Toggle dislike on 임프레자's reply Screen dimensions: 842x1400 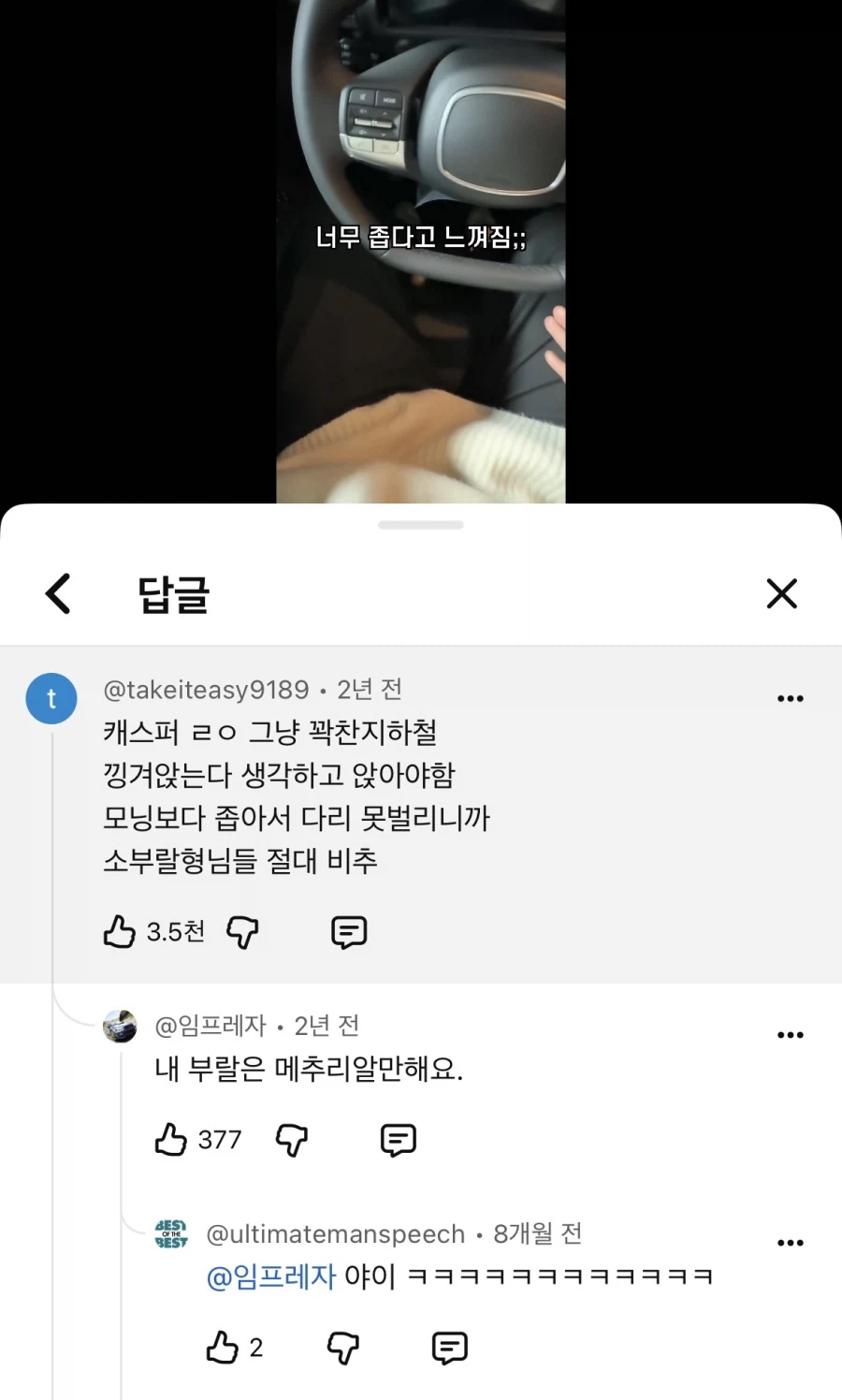click(x=291, y=1140)
